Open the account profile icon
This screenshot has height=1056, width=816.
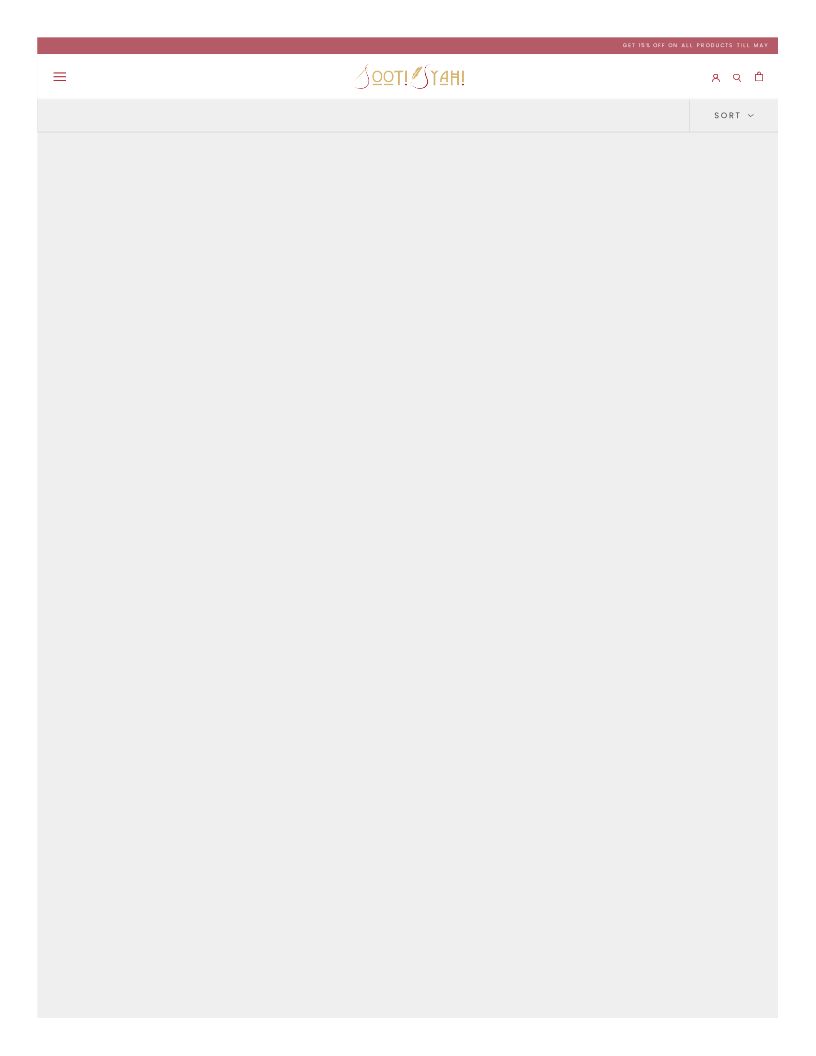715,77
